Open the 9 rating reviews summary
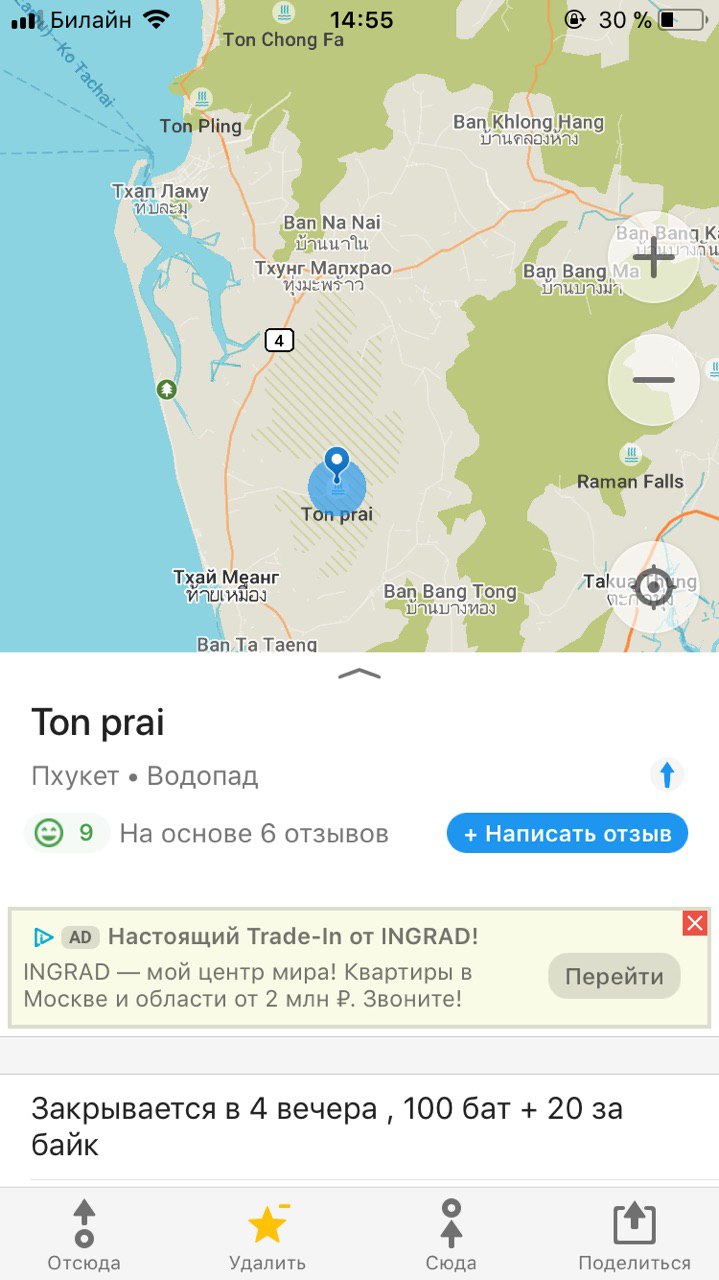The height and width of the screenshot is (1280, 719). [205, 834]
